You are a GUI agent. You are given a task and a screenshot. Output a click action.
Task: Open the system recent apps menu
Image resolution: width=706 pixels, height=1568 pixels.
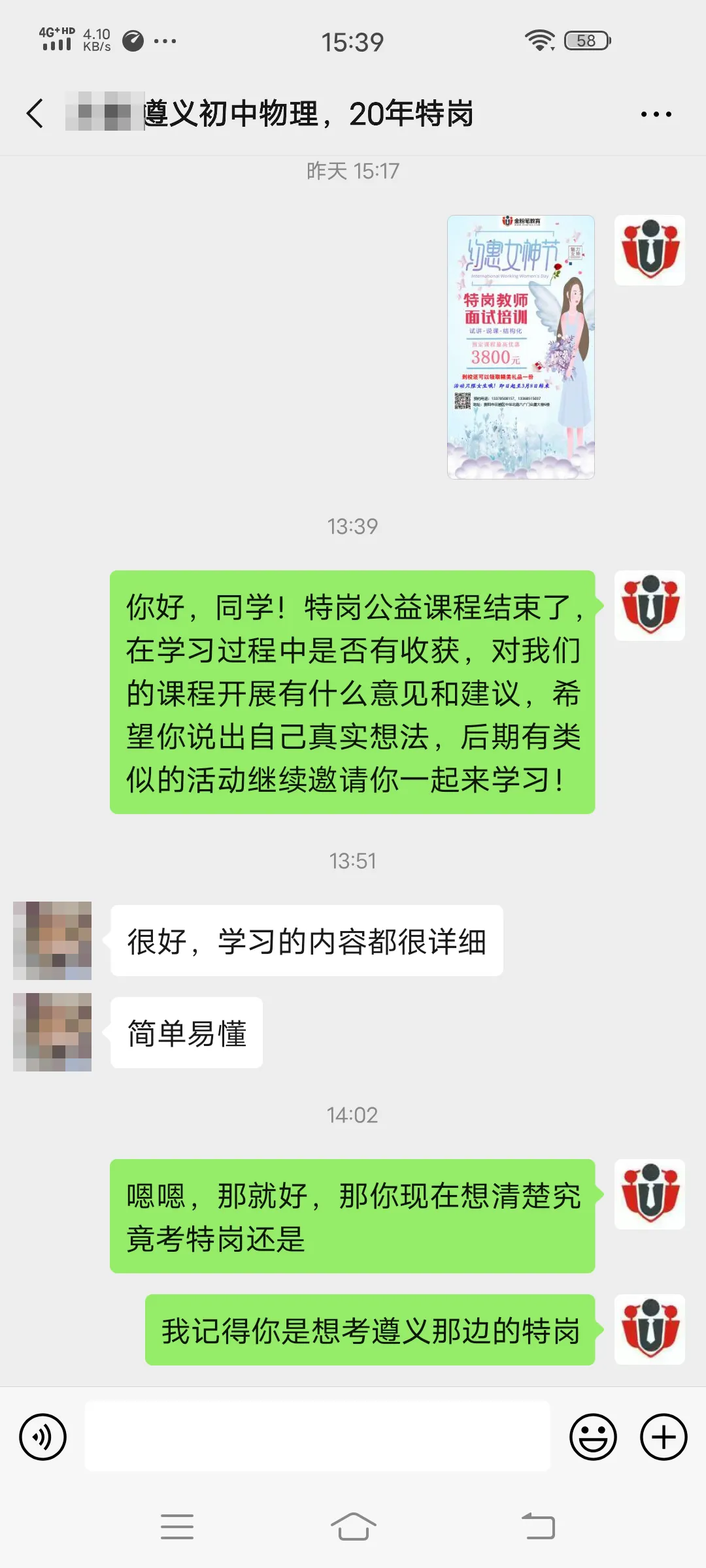[176, 1527]
